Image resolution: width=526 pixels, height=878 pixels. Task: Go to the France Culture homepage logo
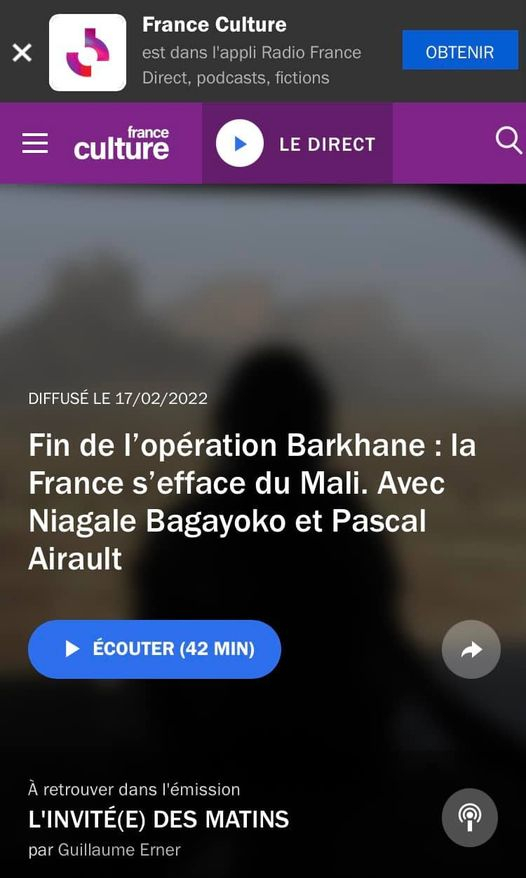[x=122, y=143]
